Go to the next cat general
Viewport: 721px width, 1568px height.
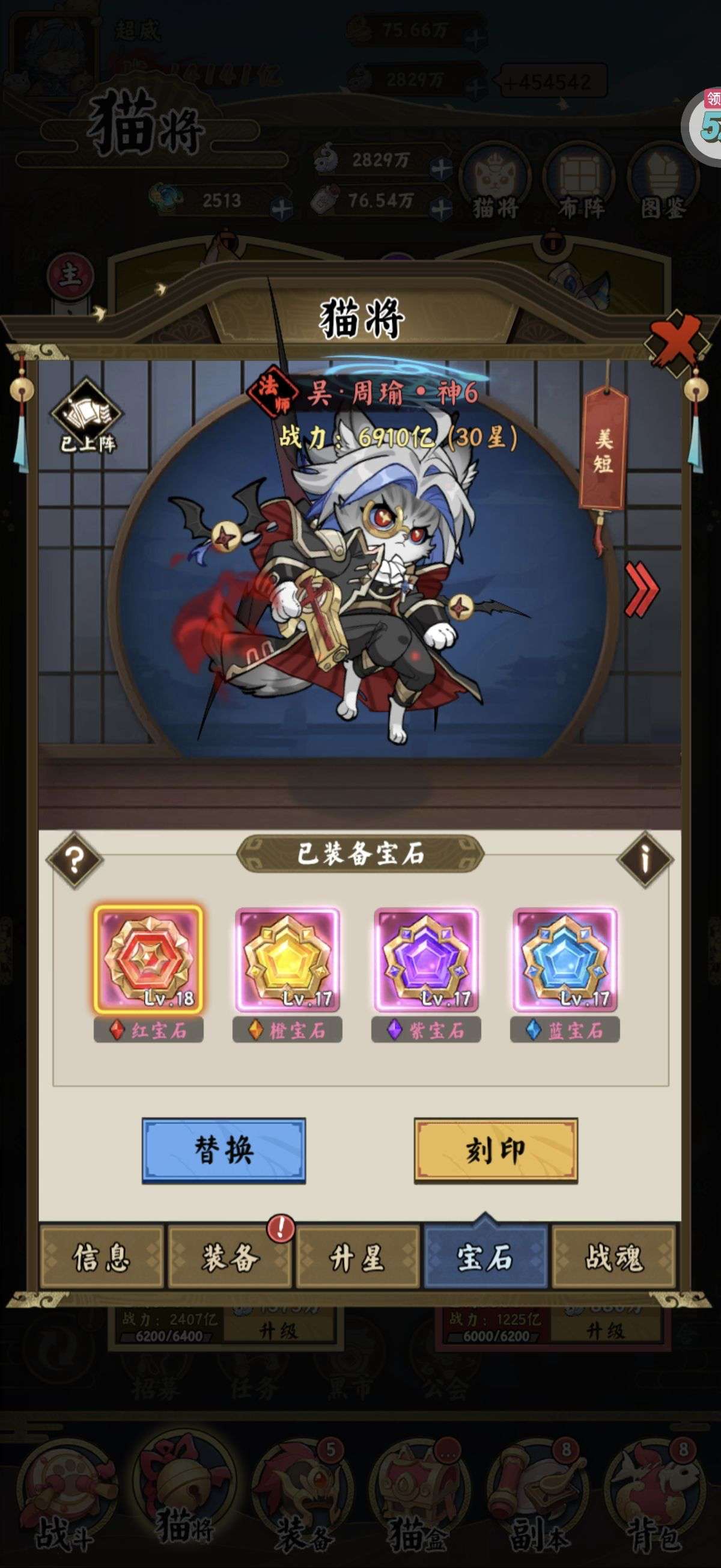click(642, 589)
